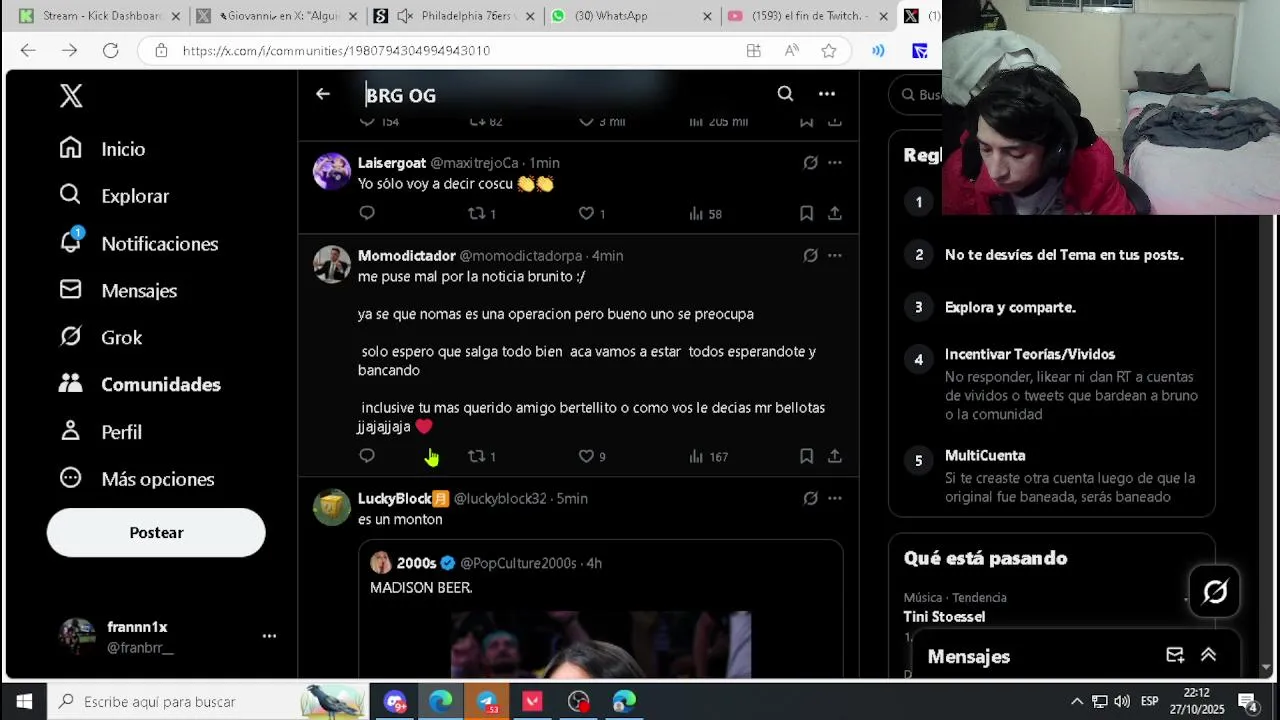Screen dimensions: 1280x720
Task: Expand the Mensajes drawer
Action: coord(1208,655)
